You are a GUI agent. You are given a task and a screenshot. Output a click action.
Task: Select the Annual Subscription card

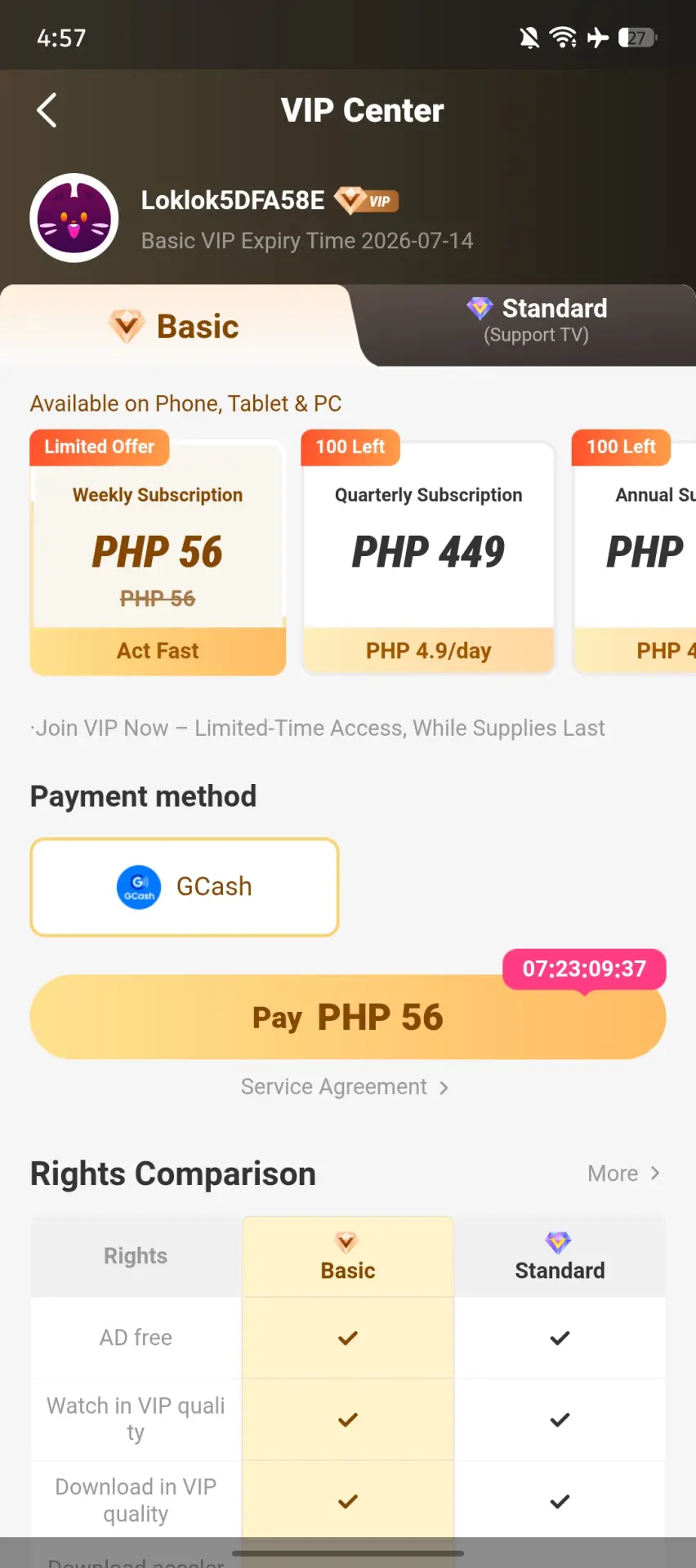635,553
